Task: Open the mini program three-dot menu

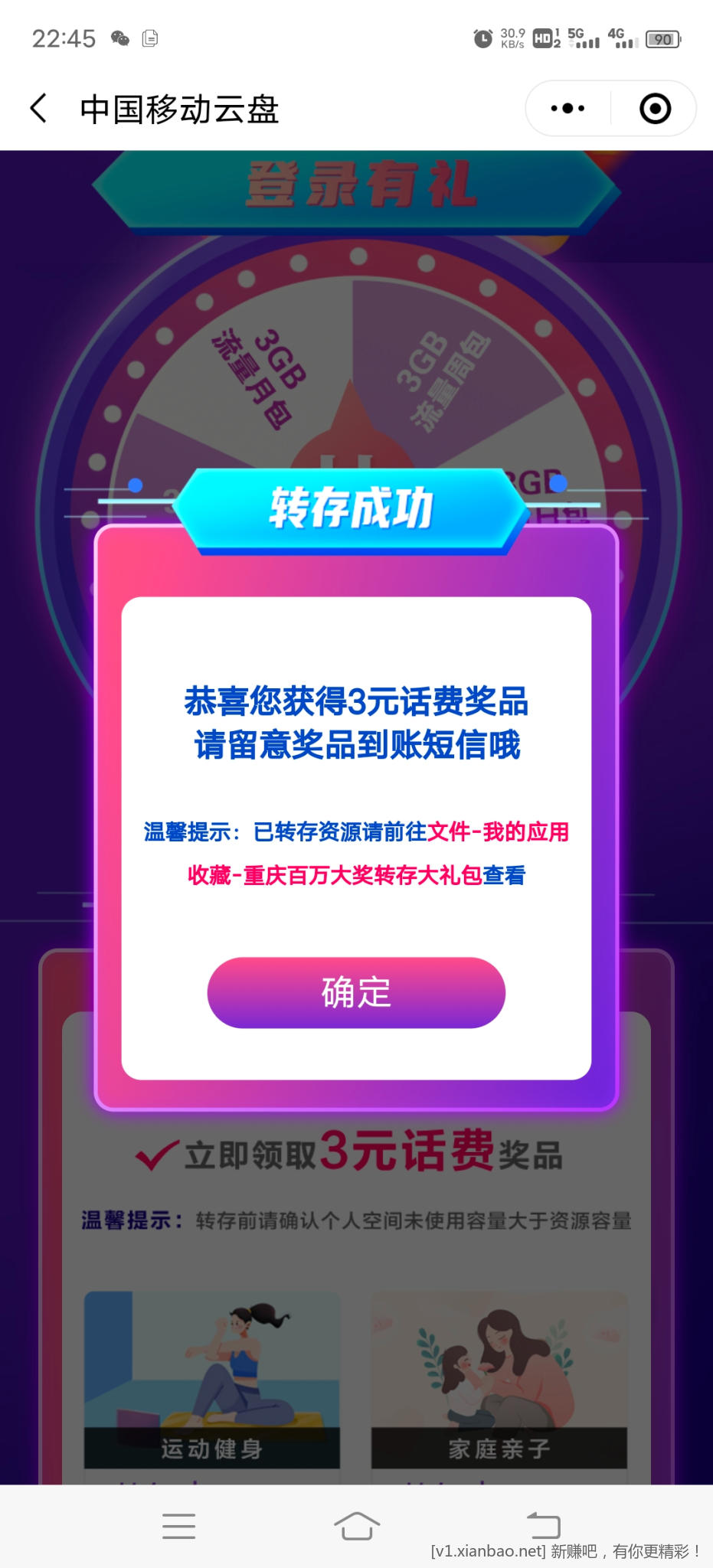Action: pos(567,109)
